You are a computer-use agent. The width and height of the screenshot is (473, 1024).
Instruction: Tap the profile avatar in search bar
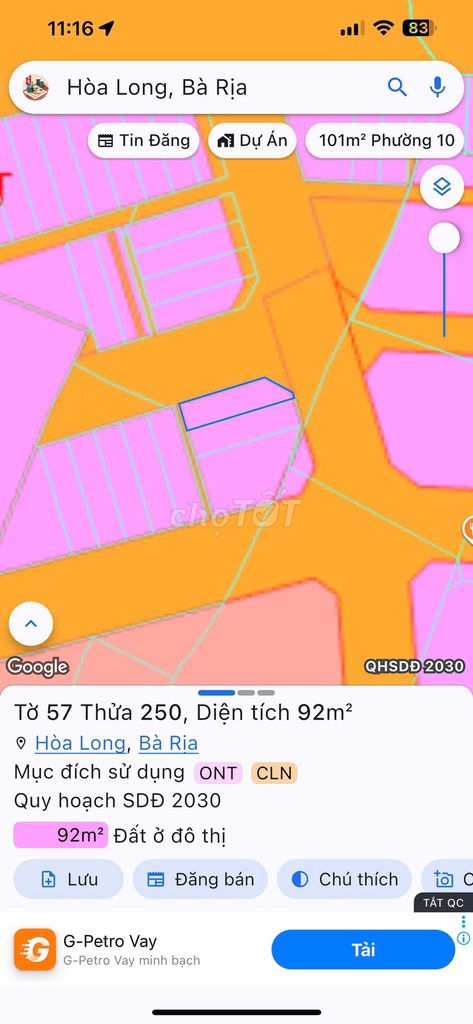click(35, 88)
